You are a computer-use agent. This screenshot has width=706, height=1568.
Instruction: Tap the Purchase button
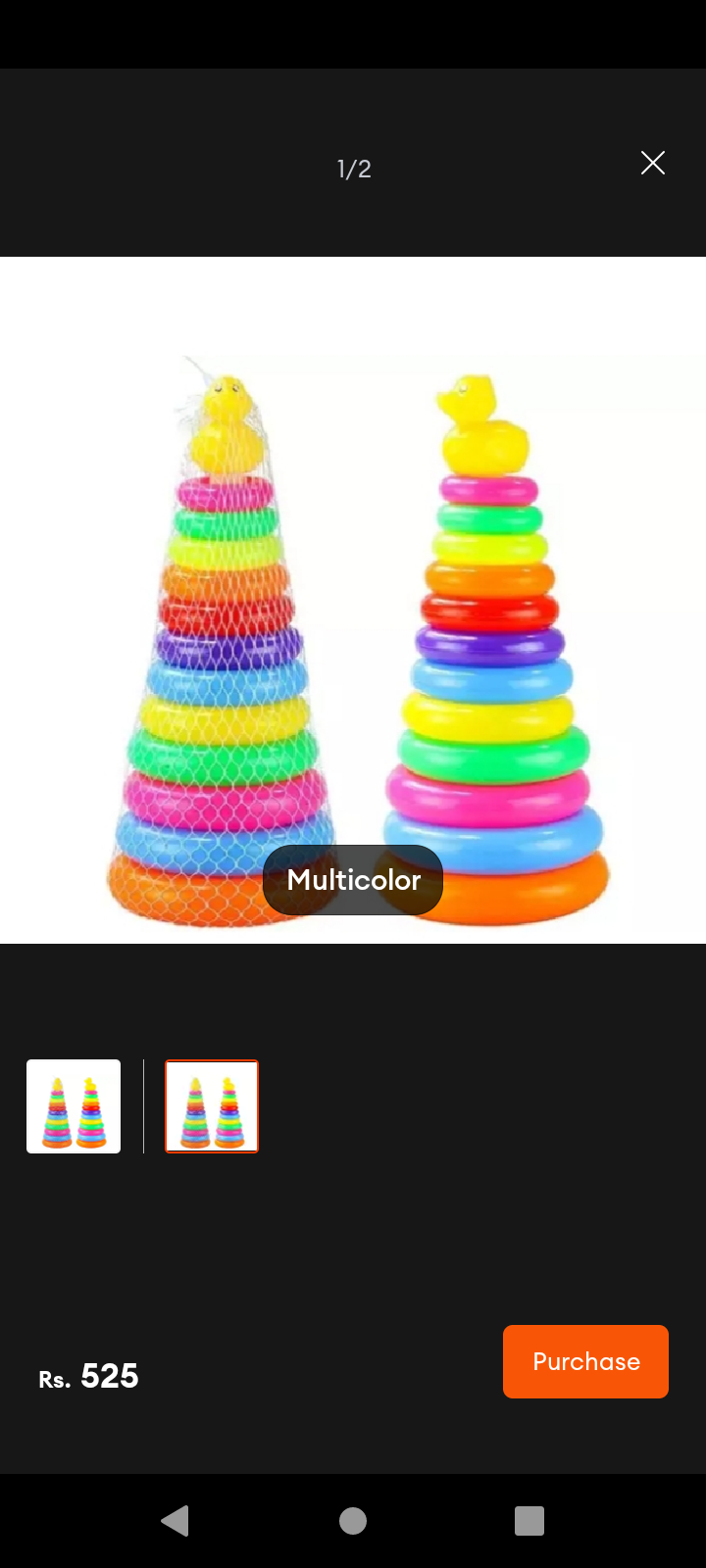(585, 1361)
